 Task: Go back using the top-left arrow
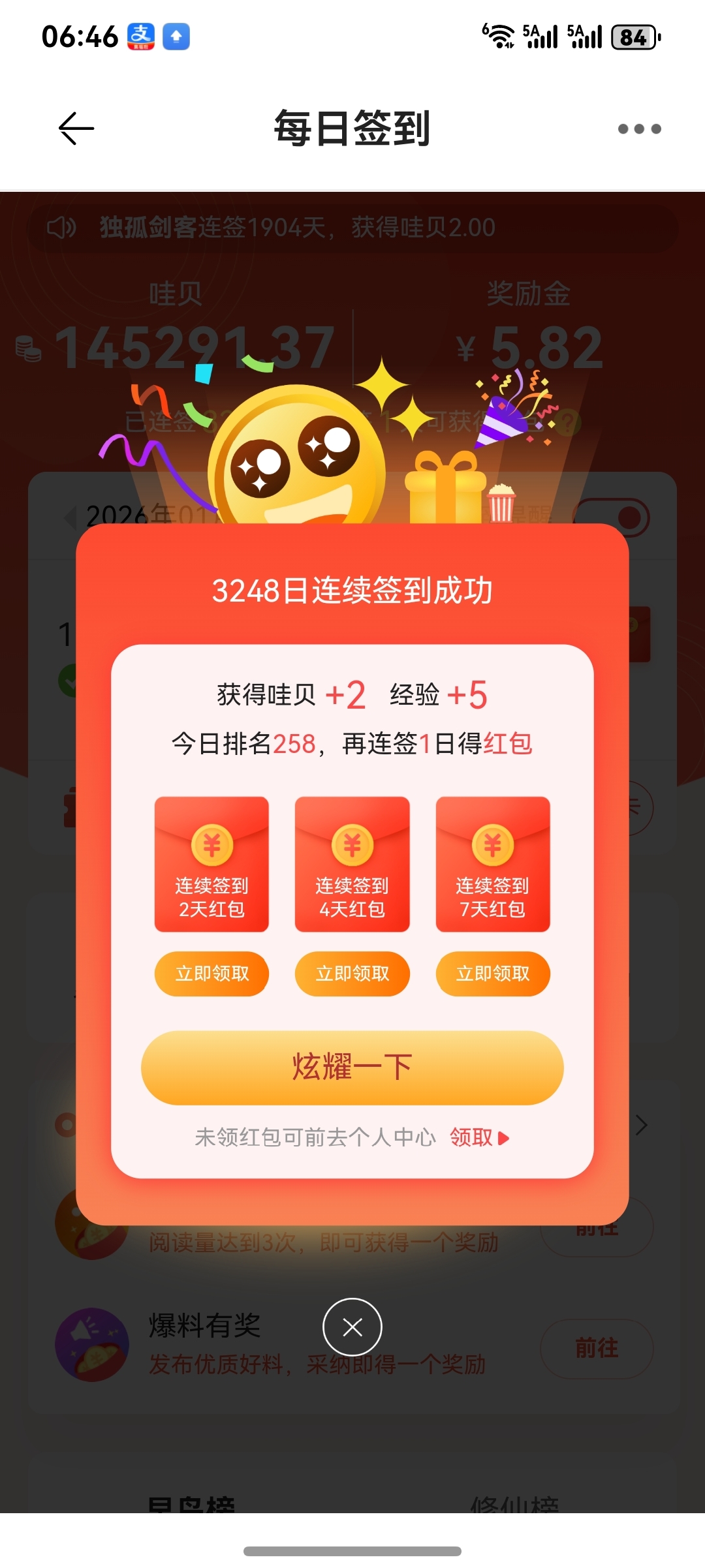[76, 128]
